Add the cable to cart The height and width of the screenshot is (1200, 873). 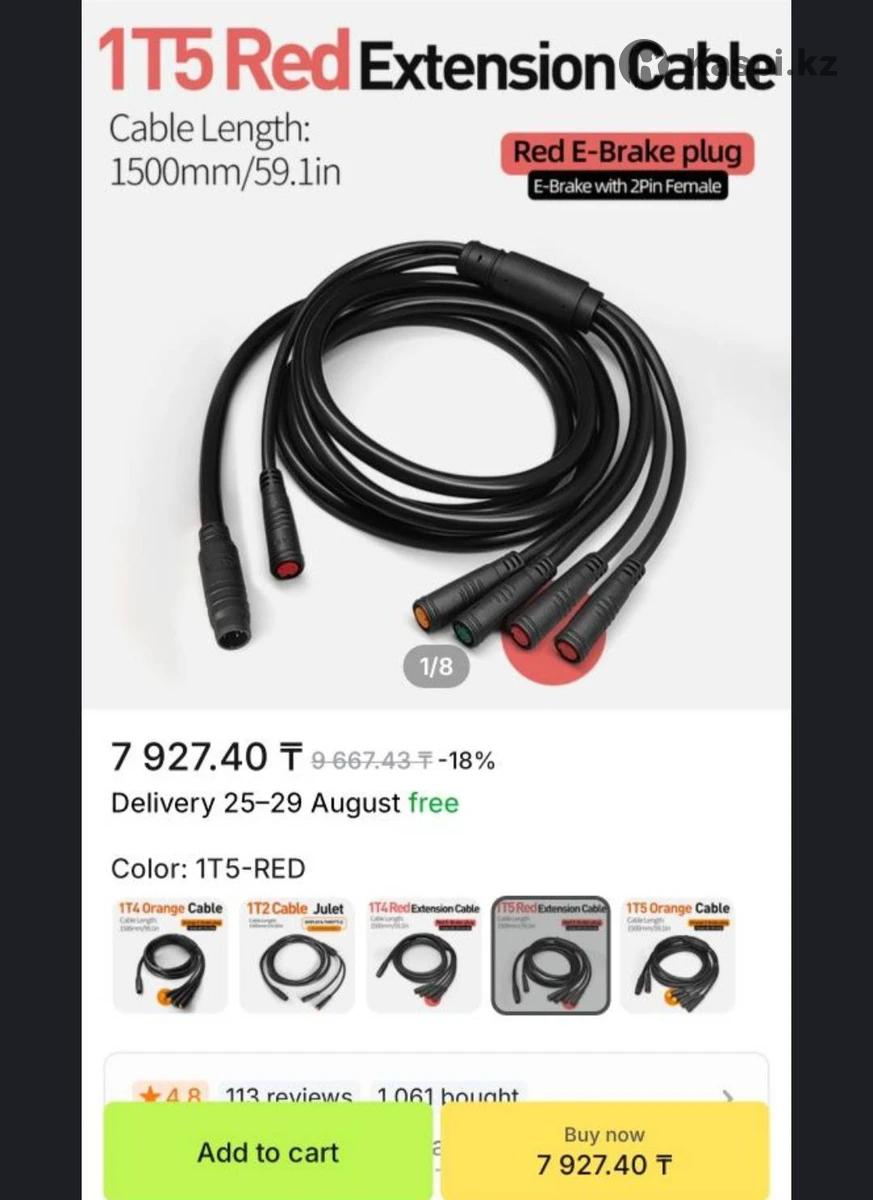267,1152
